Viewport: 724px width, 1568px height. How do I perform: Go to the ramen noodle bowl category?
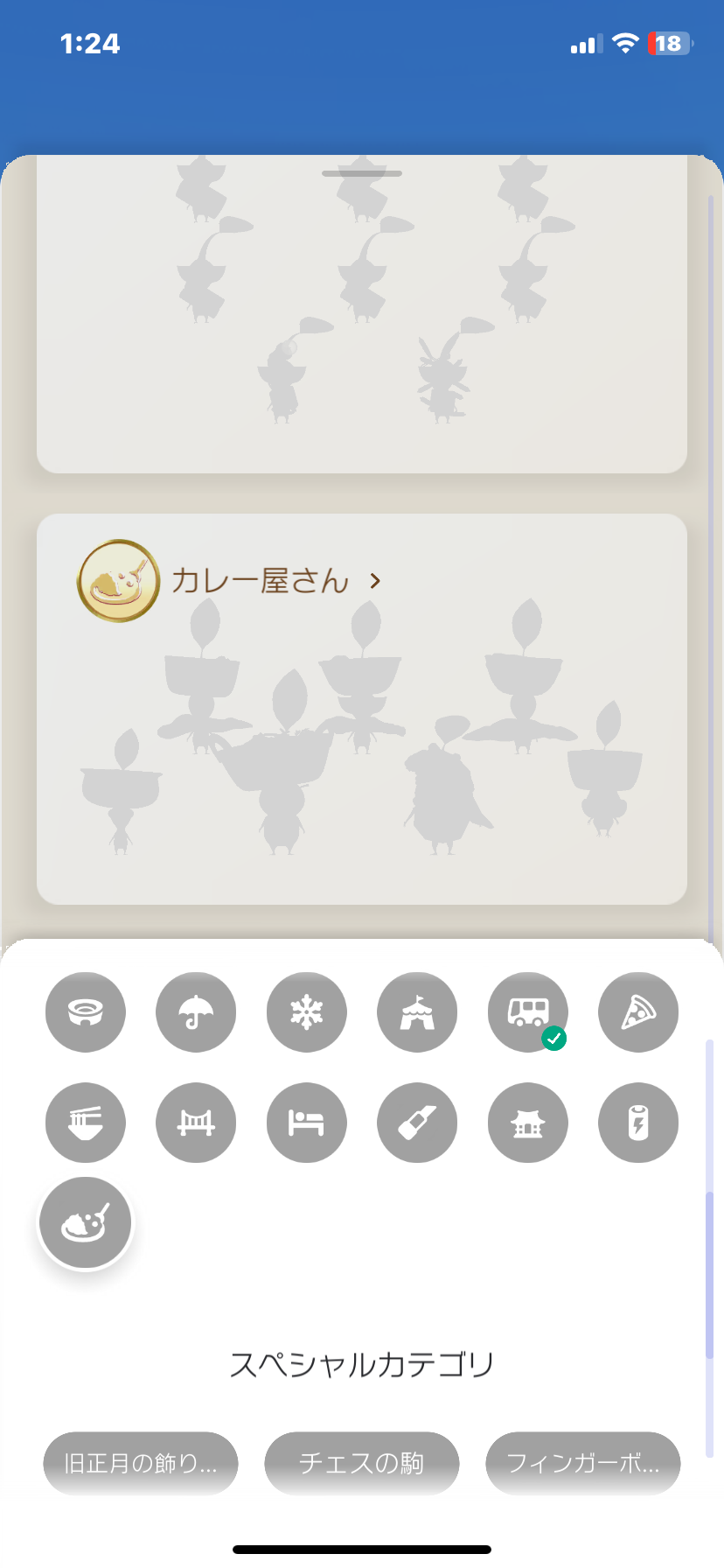click(86, 1123)
